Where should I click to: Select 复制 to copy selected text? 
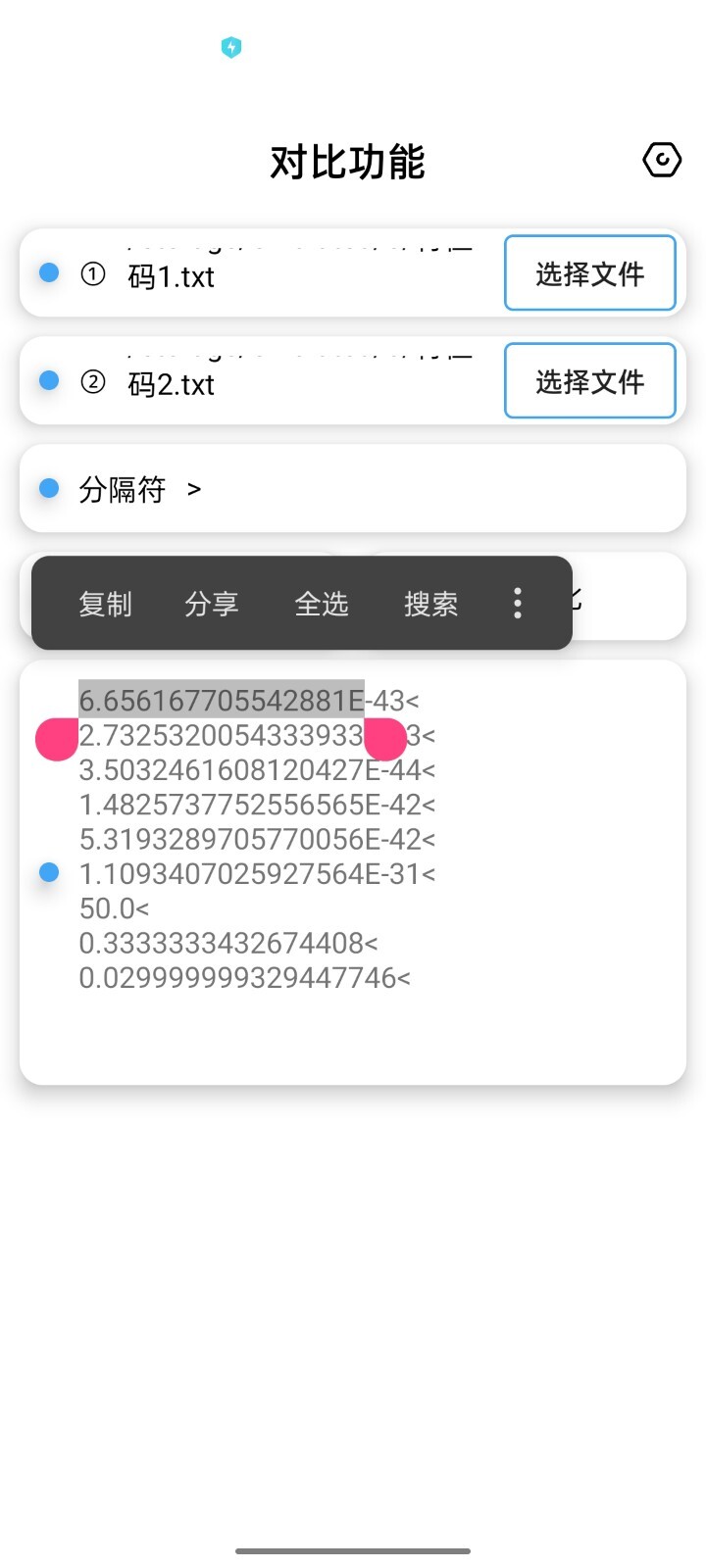tap(105, 604)
